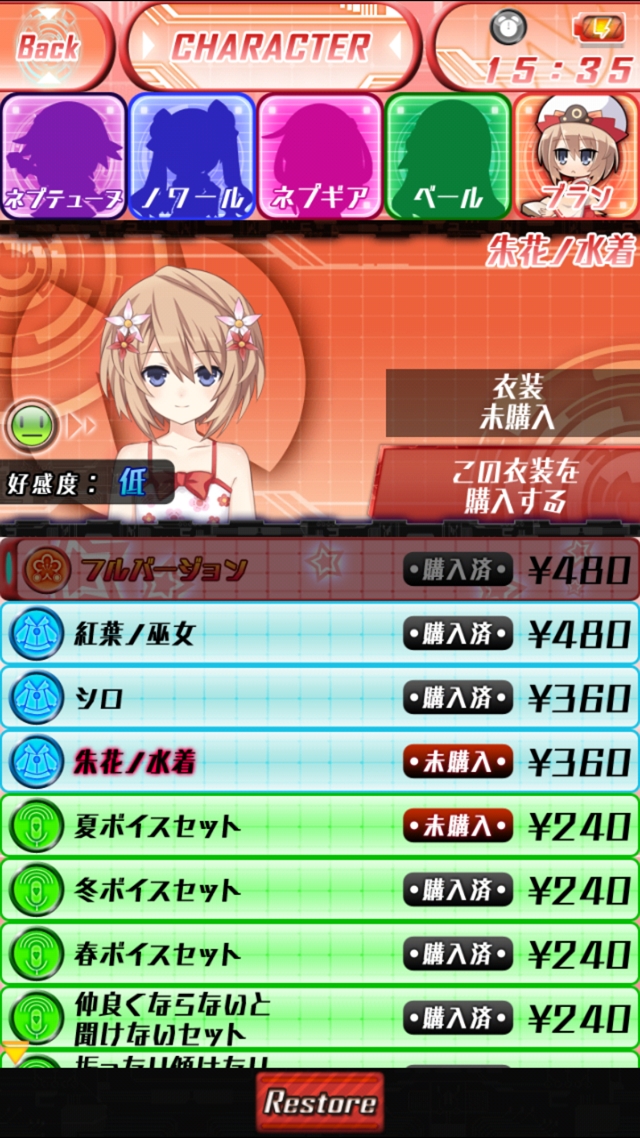Viewport: 640px width, 1138px height.
Task: Select the 朱花ノ水着 costume row
Action: click(320, 761)
